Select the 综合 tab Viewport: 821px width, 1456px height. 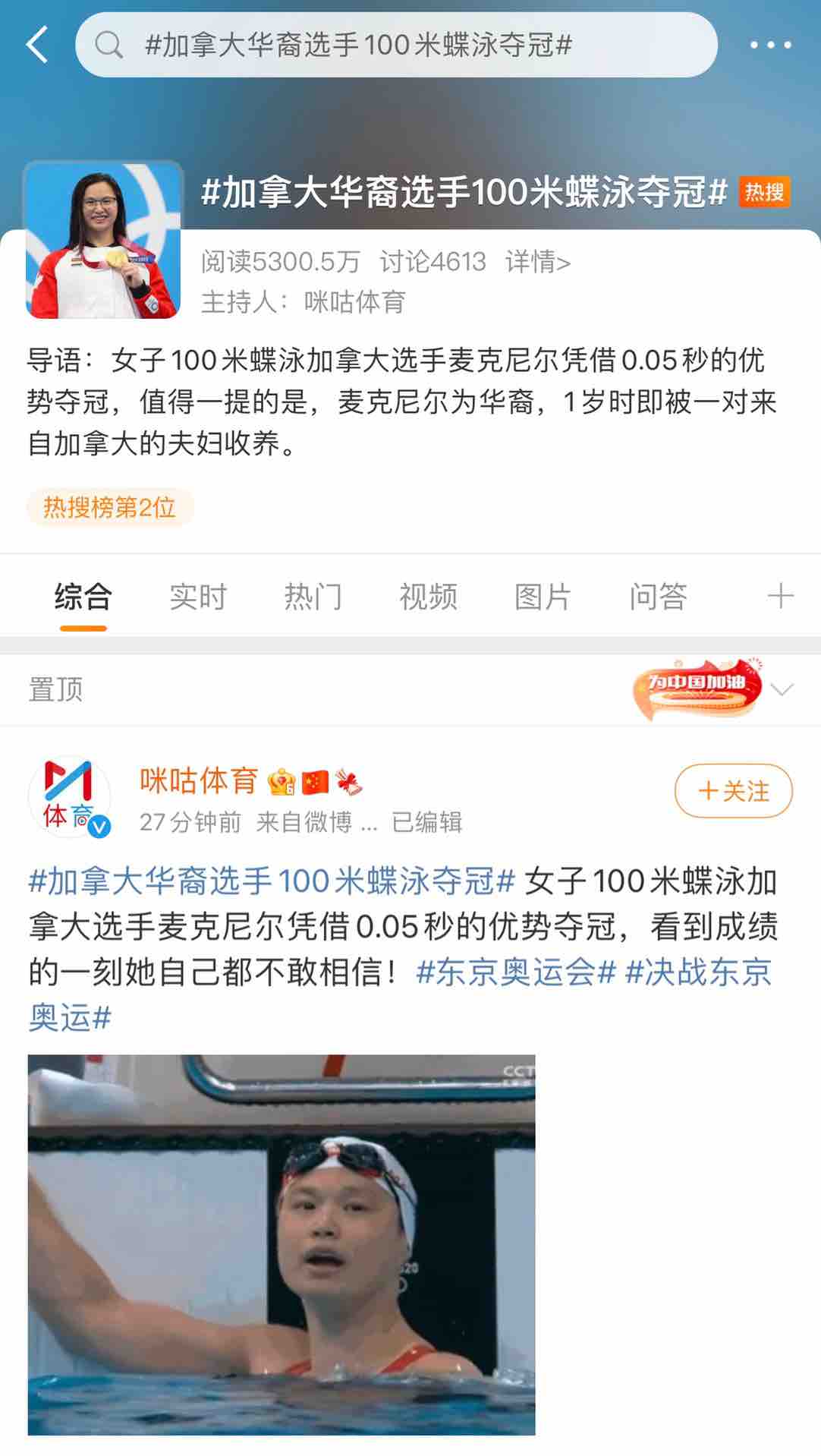(83, 597)
